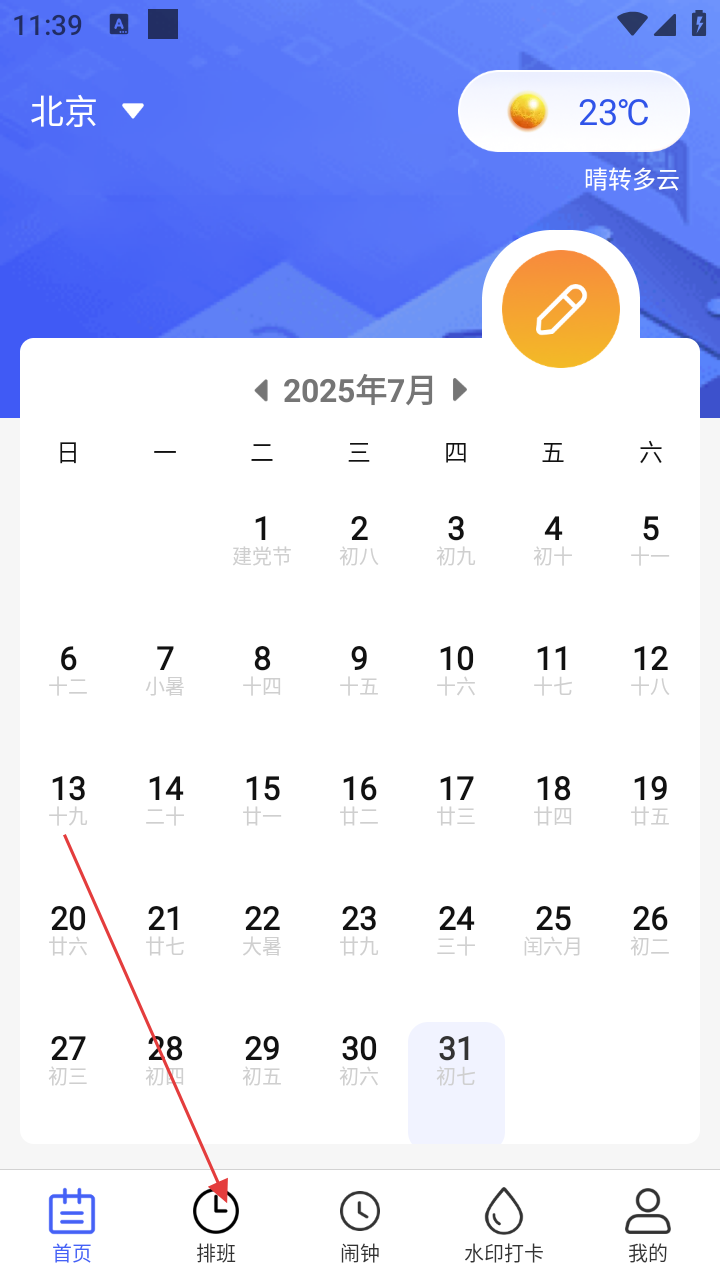720x1280 pixels.
Task: Switch to the 排班 tab
Action: tap(216, 1225)
